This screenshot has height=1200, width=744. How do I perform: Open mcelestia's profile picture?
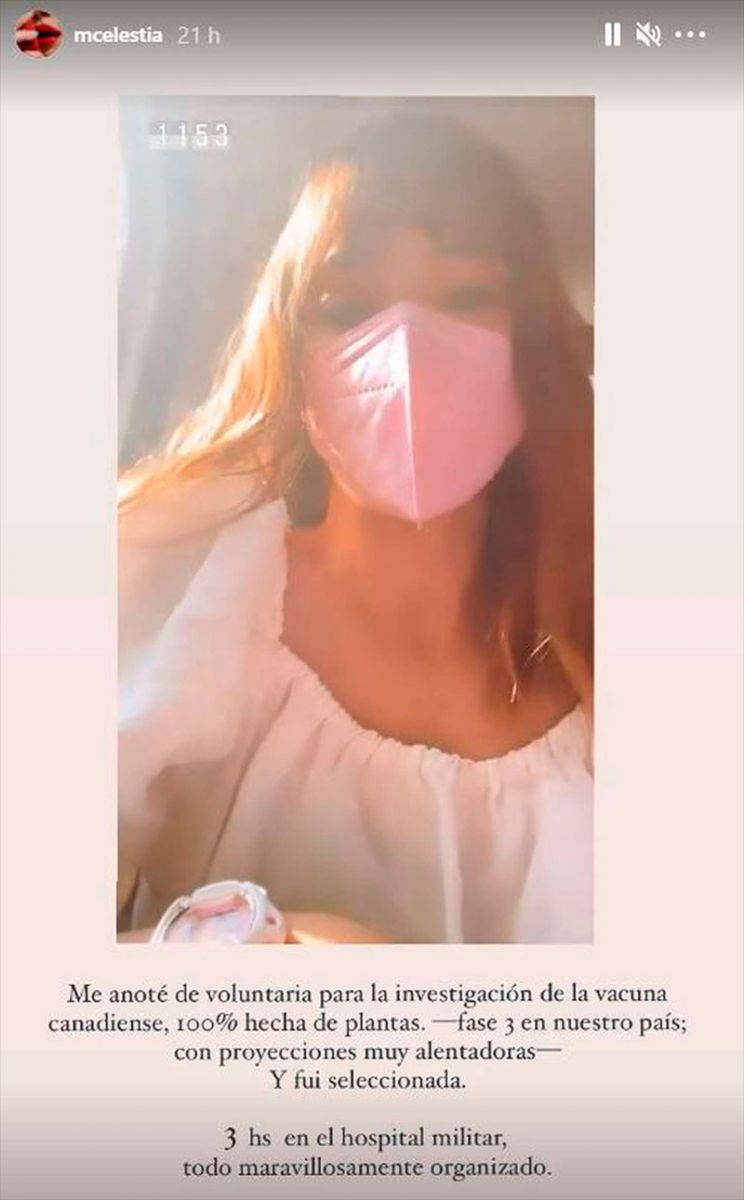38,34
